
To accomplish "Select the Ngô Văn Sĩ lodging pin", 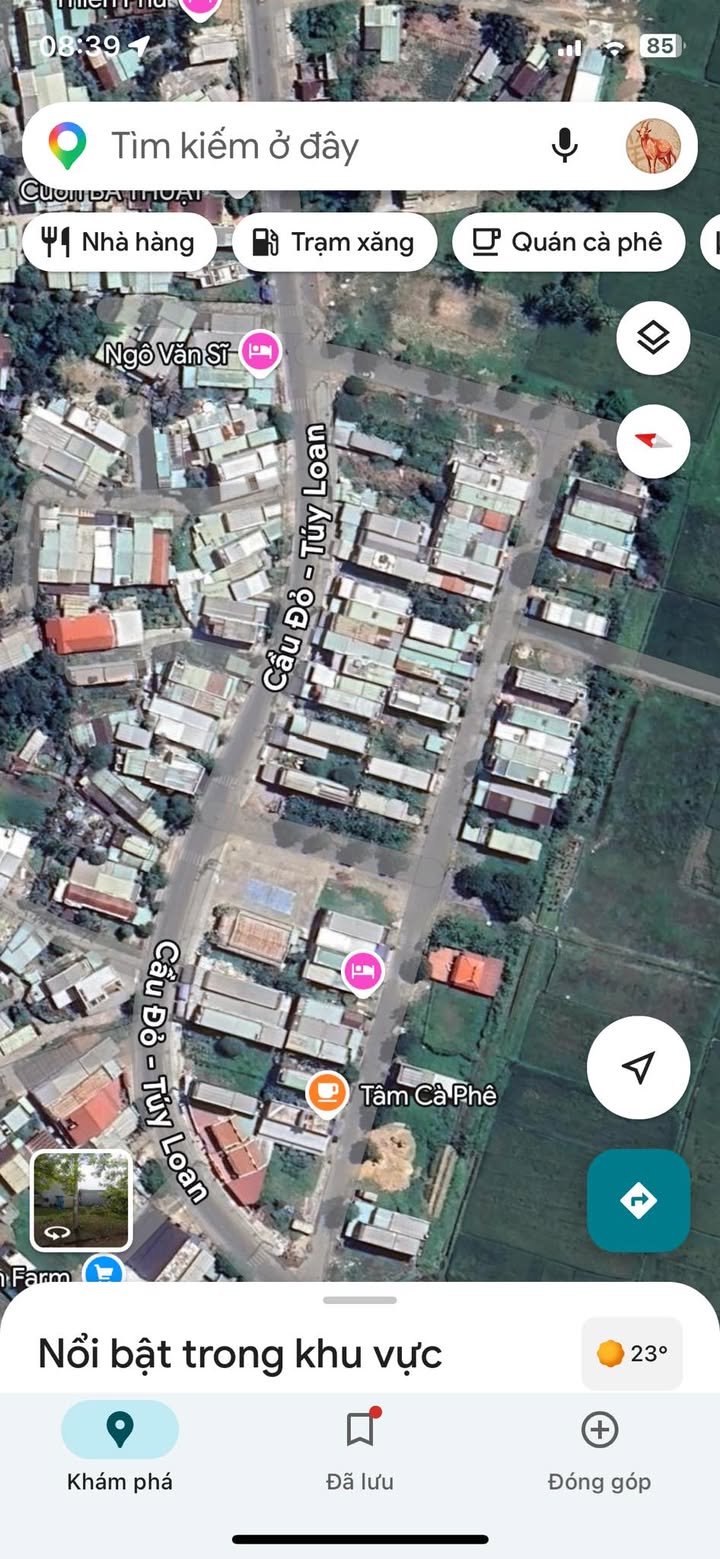I will (261, 351).
